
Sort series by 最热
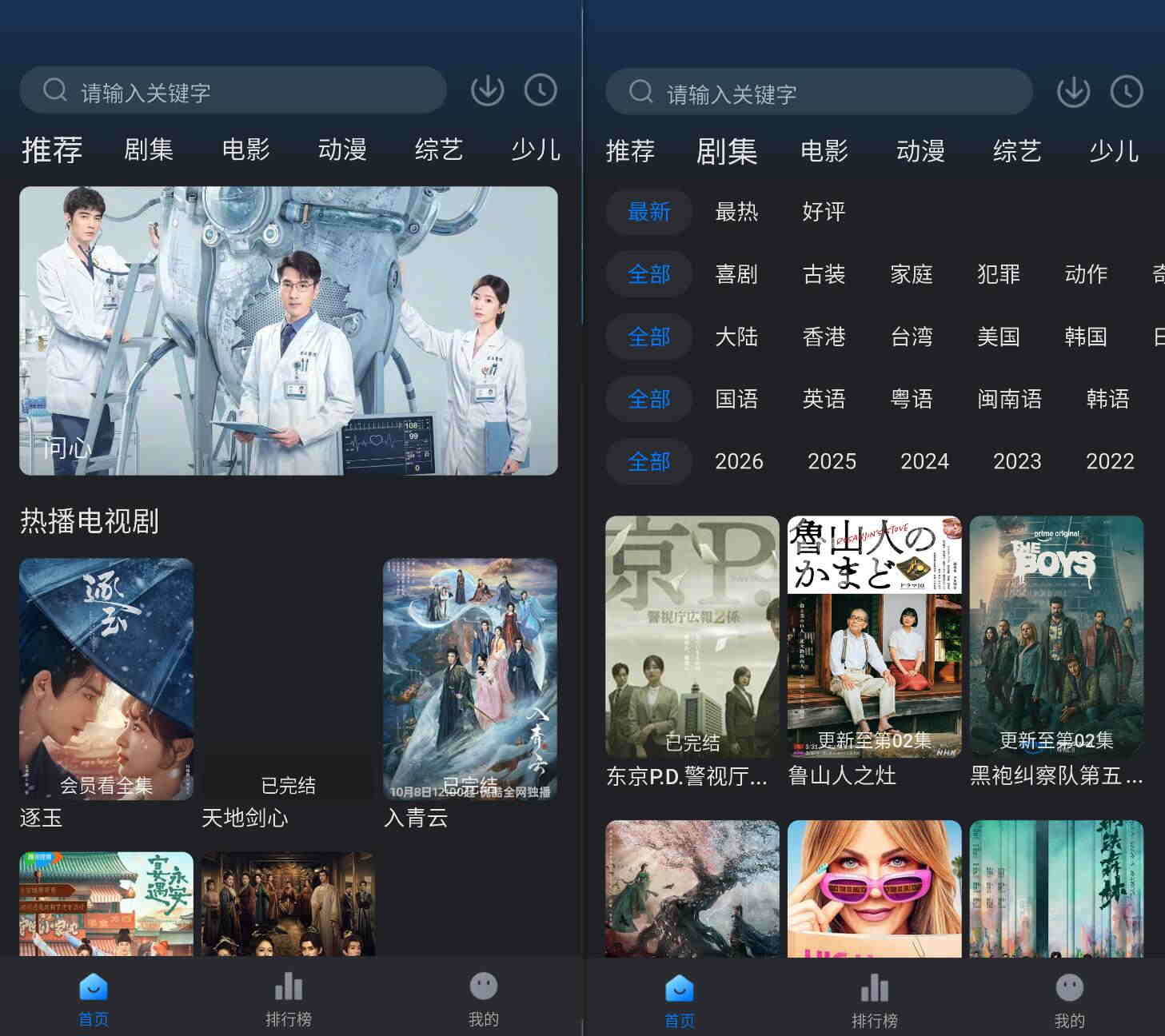(x=736, y=212)
